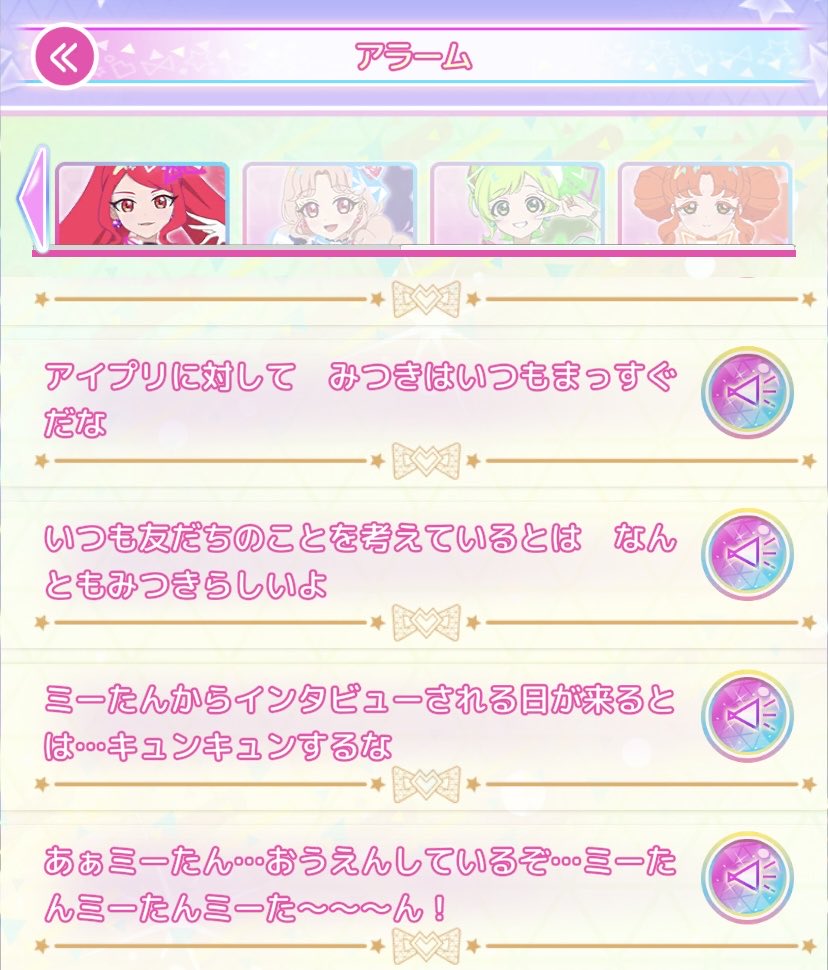Tap the left arrow of the character carousel
828x970 pixels.
point(32,198)
